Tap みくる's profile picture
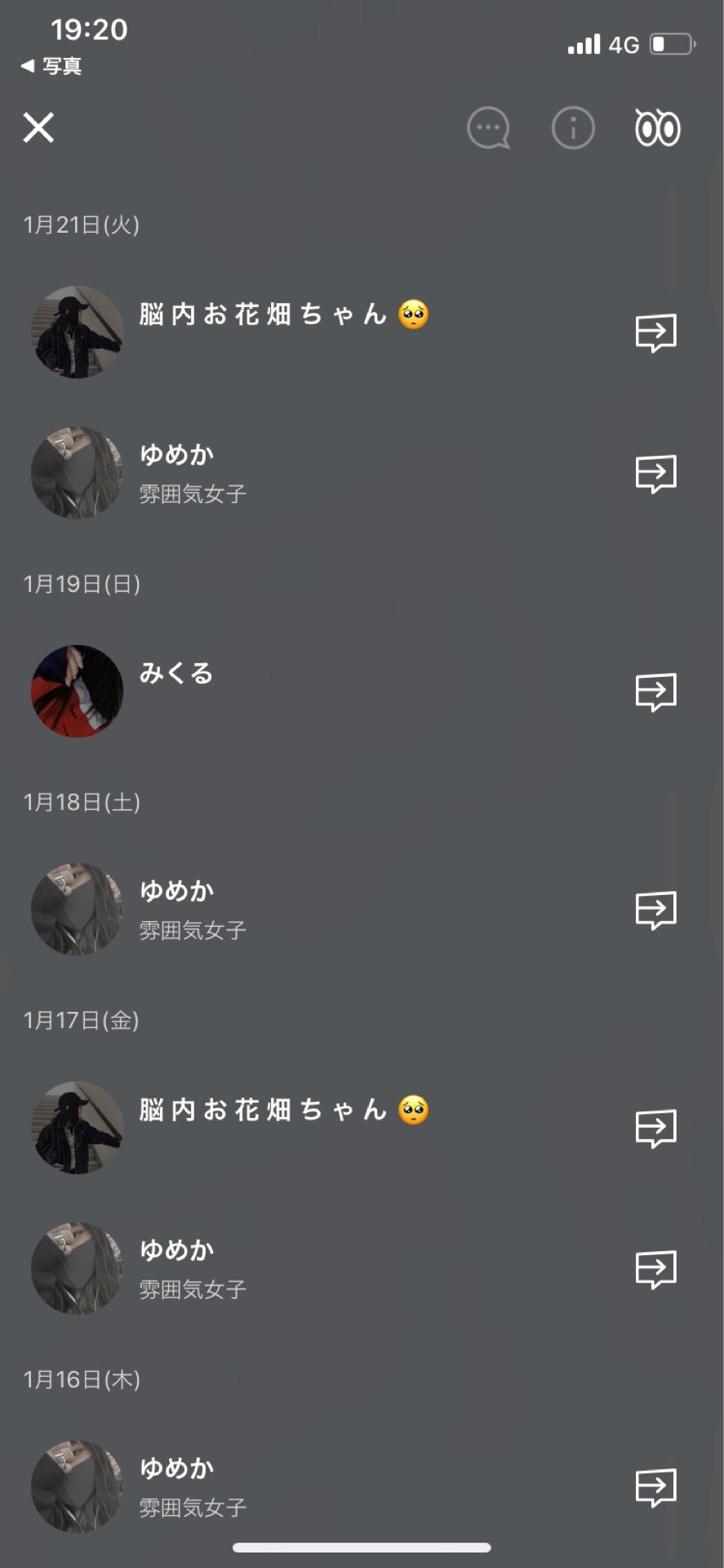 pyautogui.click(x=76, y=692)
